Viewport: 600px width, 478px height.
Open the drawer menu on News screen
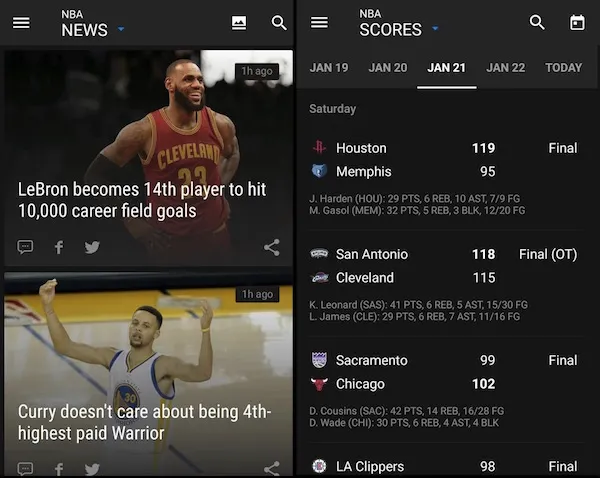21,22
